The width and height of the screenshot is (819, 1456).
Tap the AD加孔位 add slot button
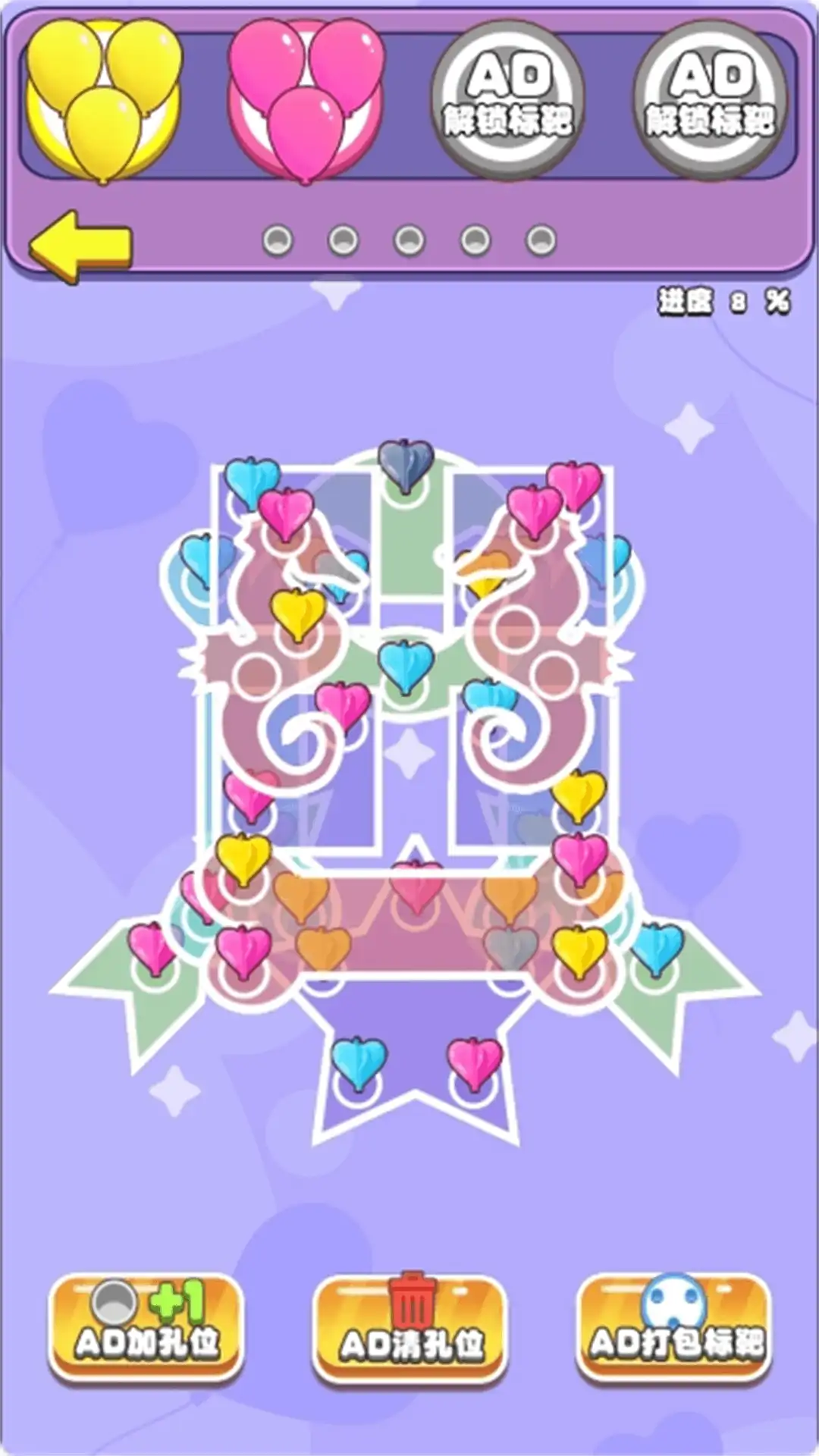pyautogui.click(x=146, y=1328)
